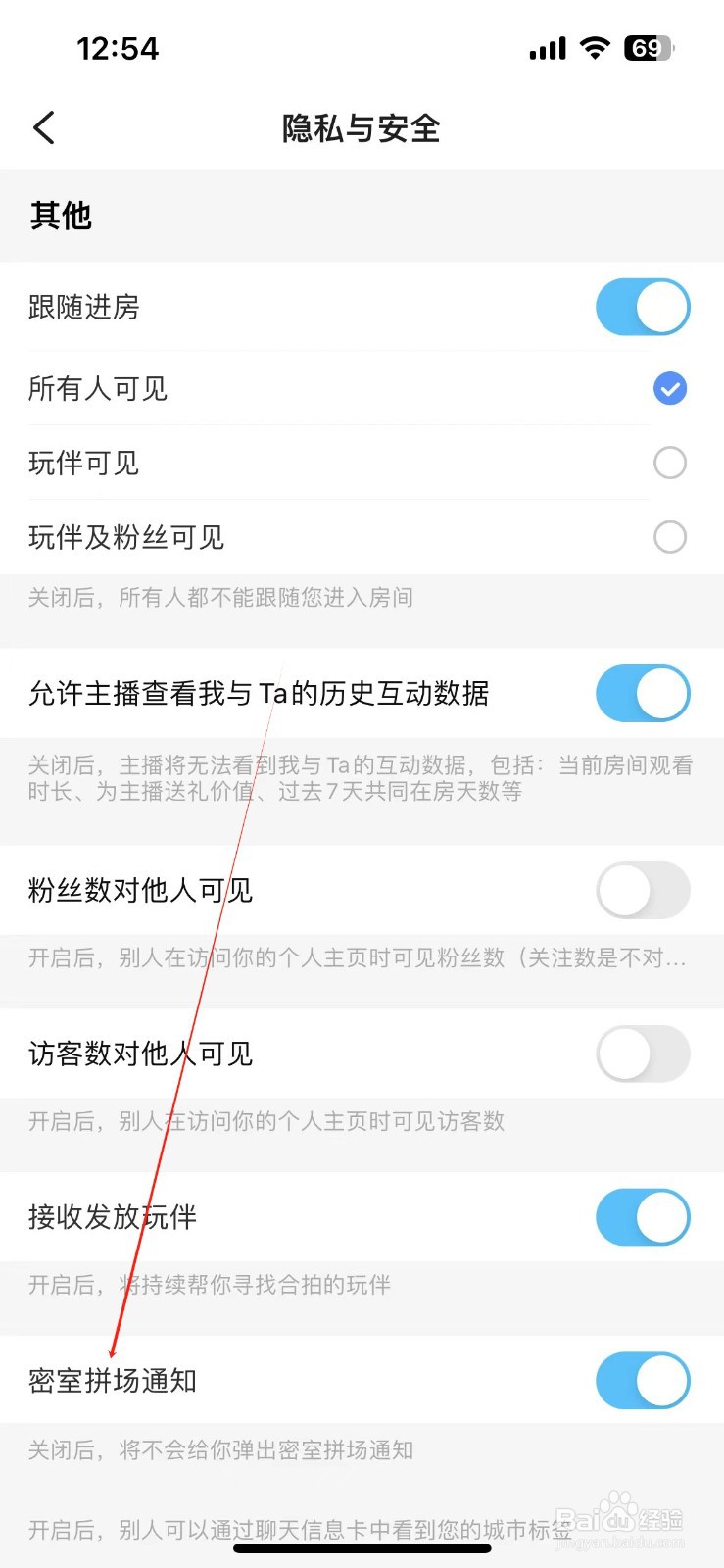This screenshot has width=724, height=1568.
Task: Tap the 跟随进房 label text
Action: click(x=83, y=307)
